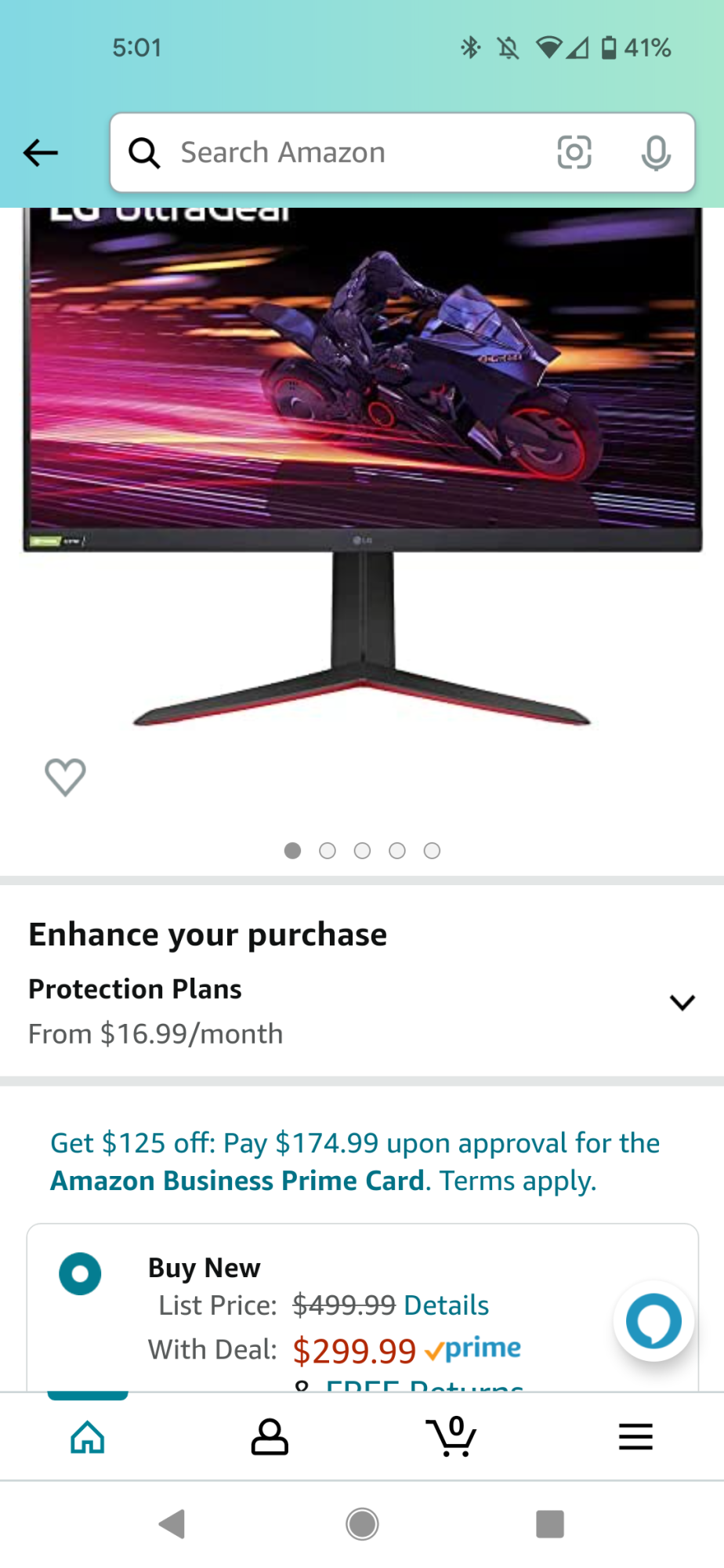
Task: Open recent apps overview
Action: (x=550, y=1524)
